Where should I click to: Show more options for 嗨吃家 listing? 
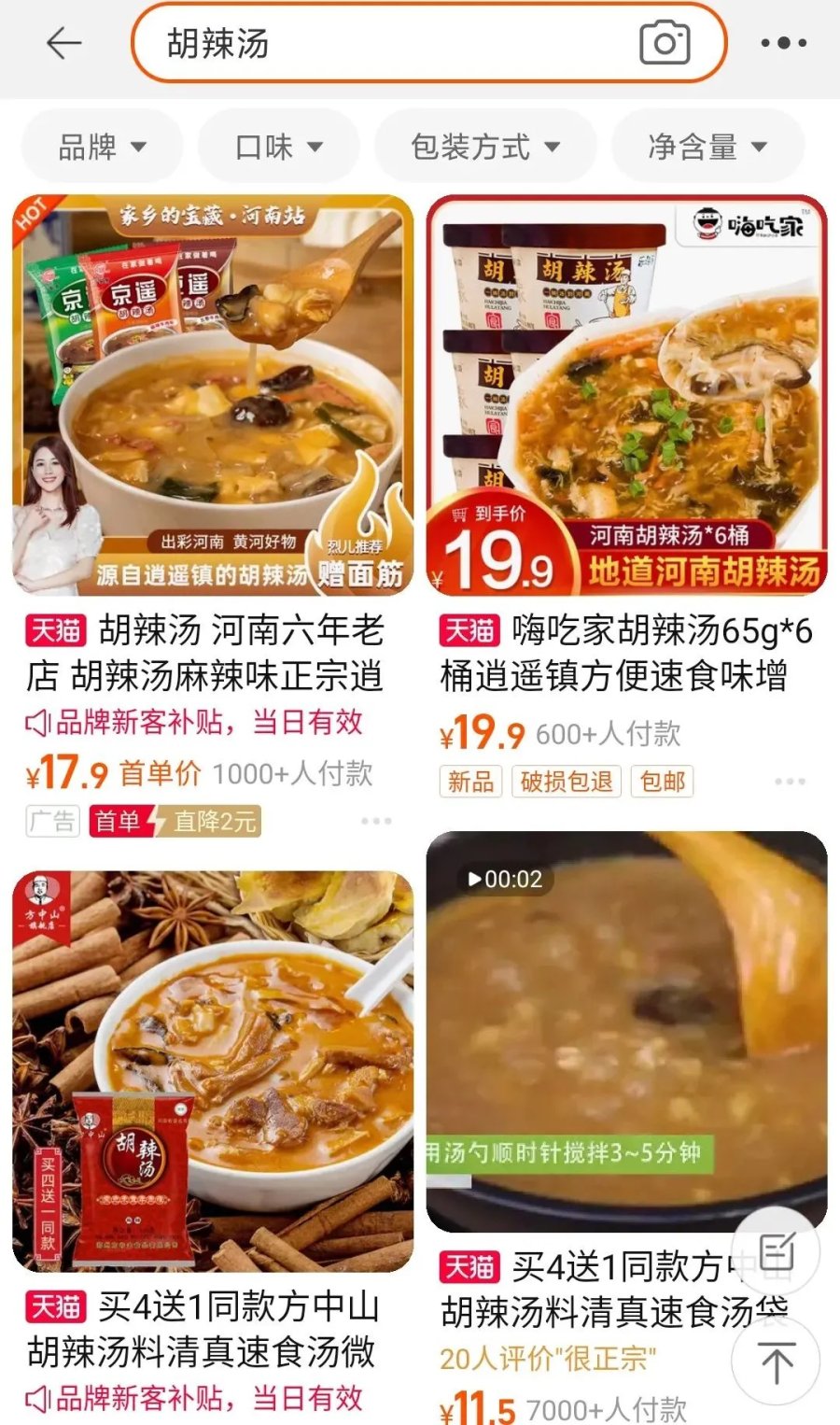point(789,781)
